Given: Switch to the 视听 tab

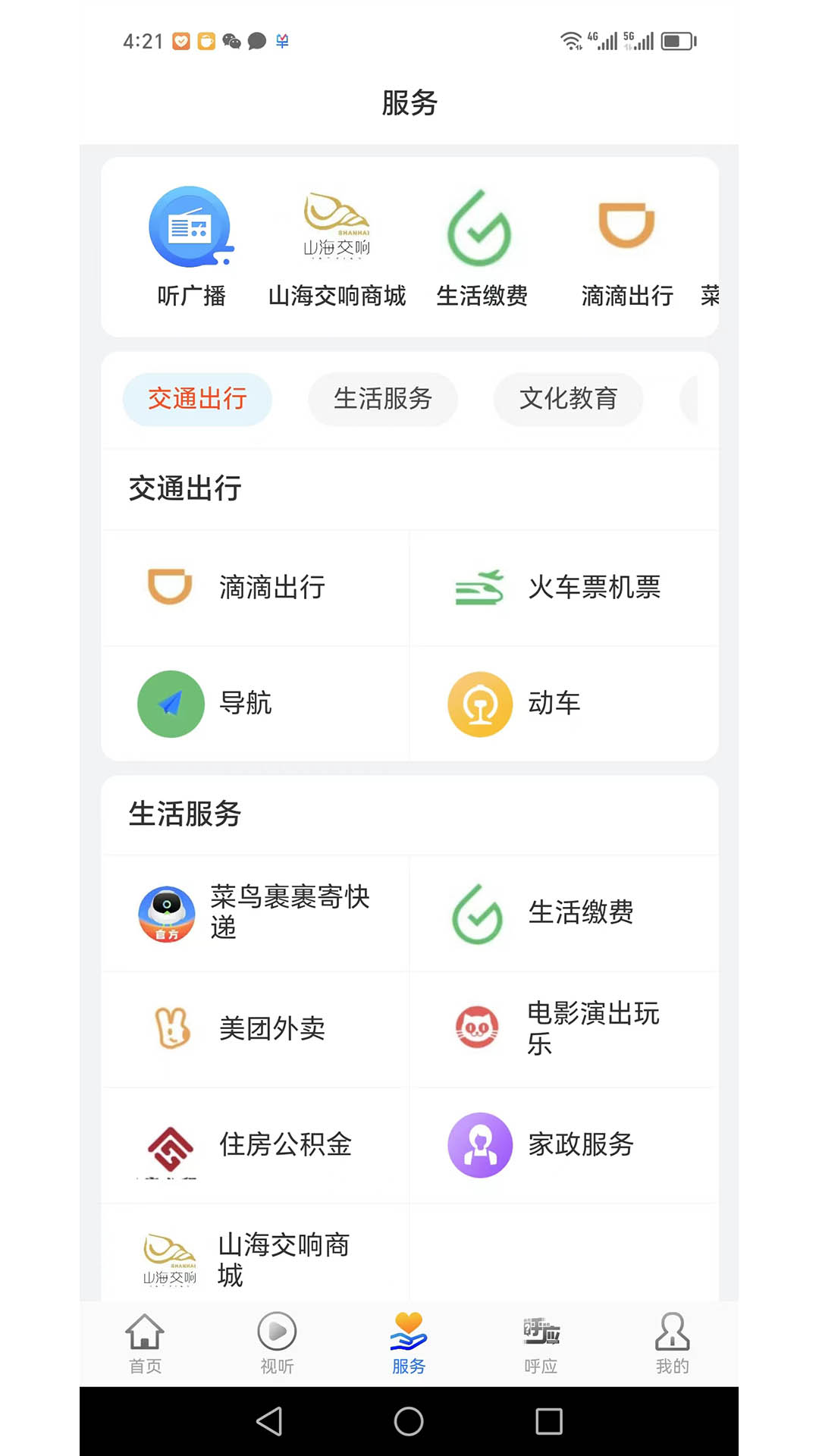Looking at the screenshot, I should click(277, 1344).
